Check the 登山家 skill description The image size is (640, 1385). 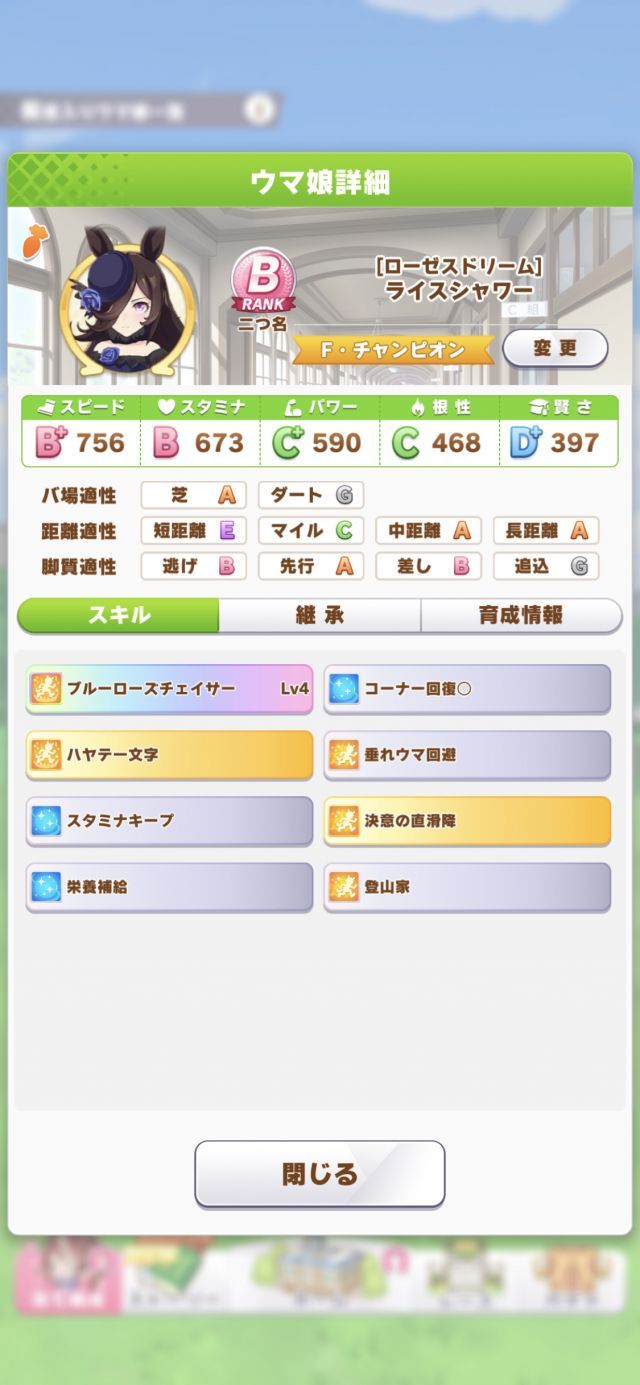coord(467,886)
